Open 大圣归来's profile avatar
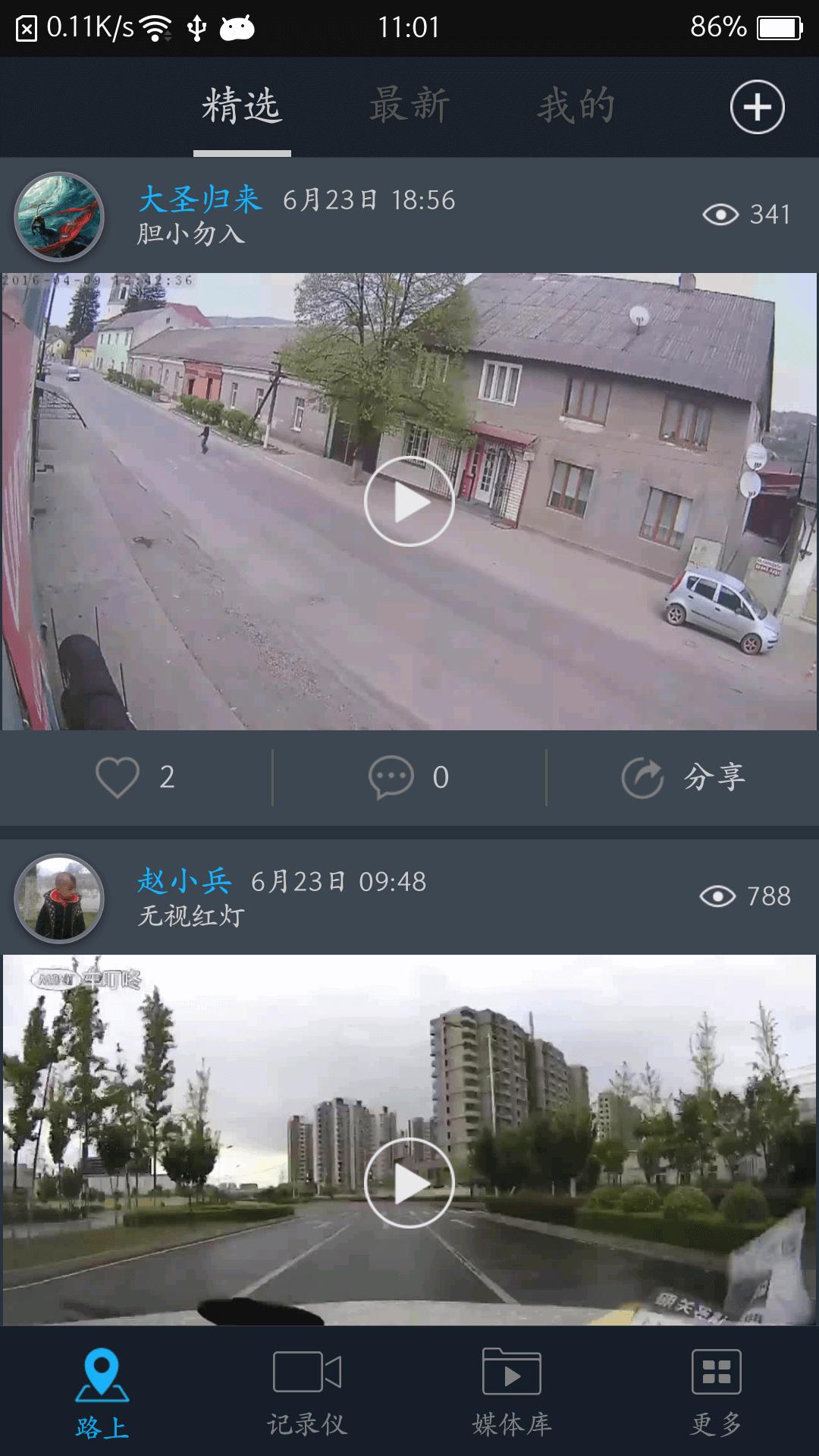 point(59,215)
